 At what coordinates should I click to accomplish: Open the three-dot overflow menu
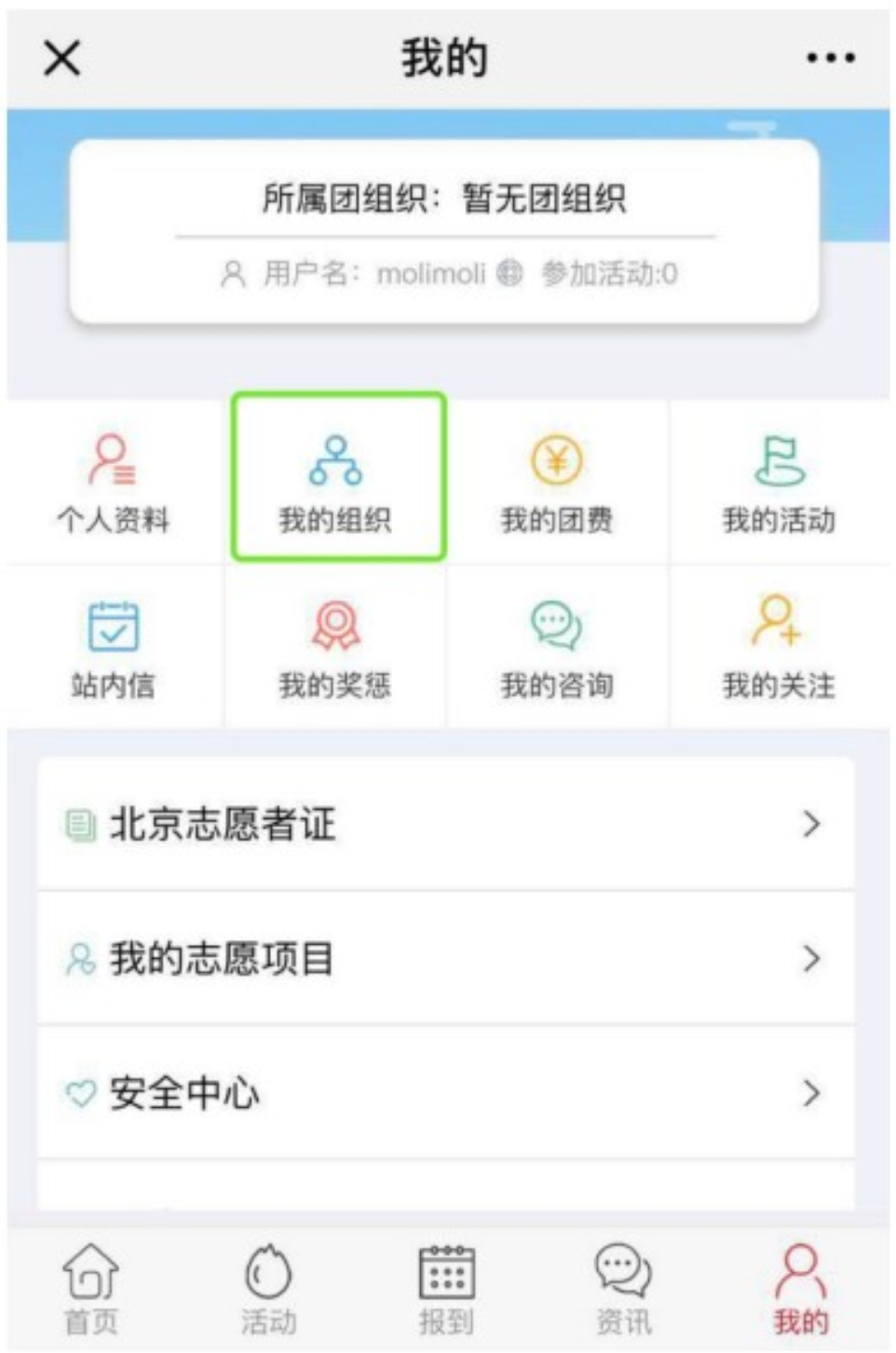830,58
